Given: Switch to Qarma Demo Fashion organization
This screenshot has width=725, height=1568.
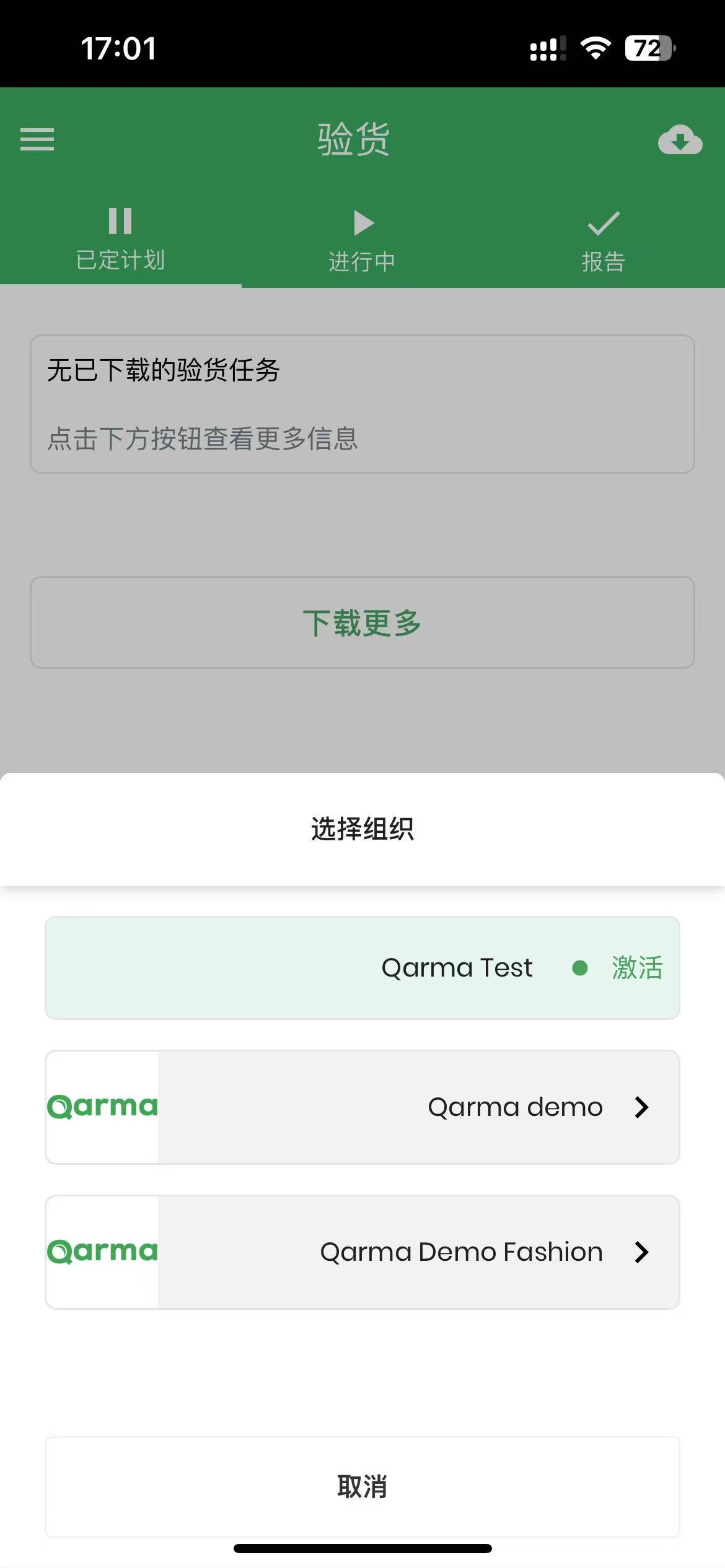Looking at the screenshot, I should pos(362,1252).
